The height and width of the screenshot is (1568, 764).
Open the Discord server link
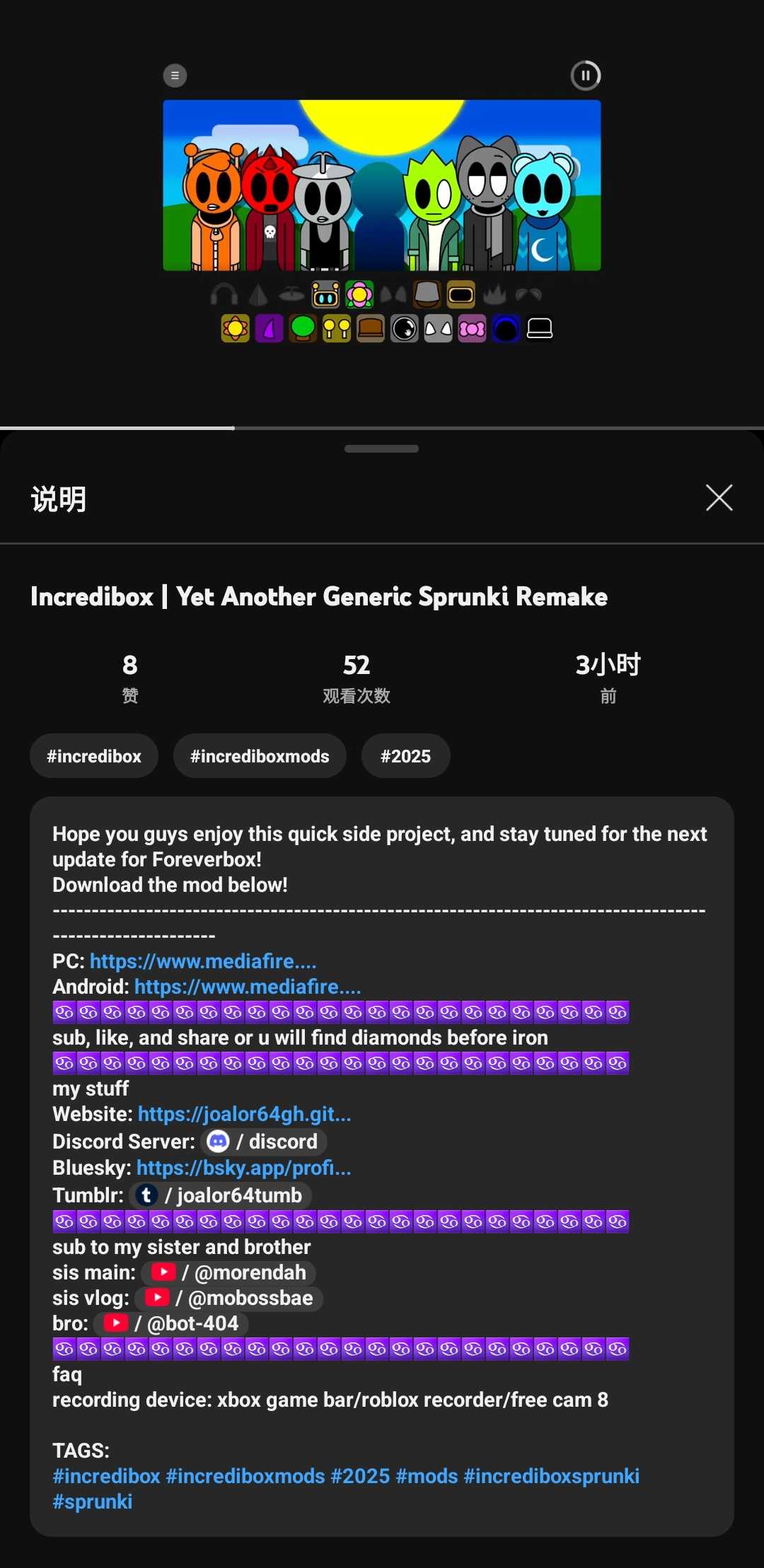(x=263, y=1142)
